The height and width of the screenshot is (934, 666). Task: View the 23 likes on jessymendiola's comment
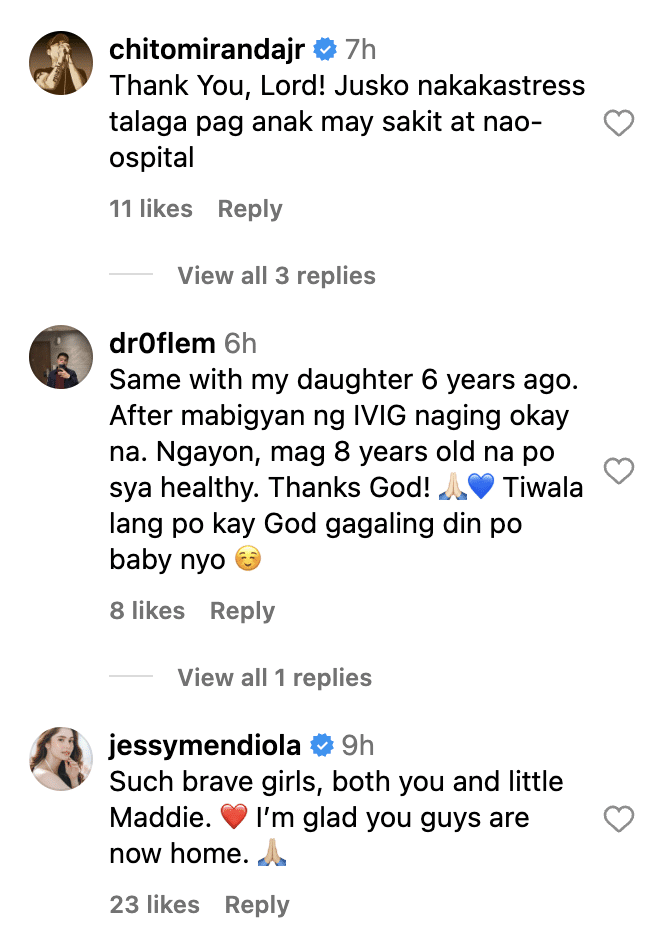tap(154, 905)
